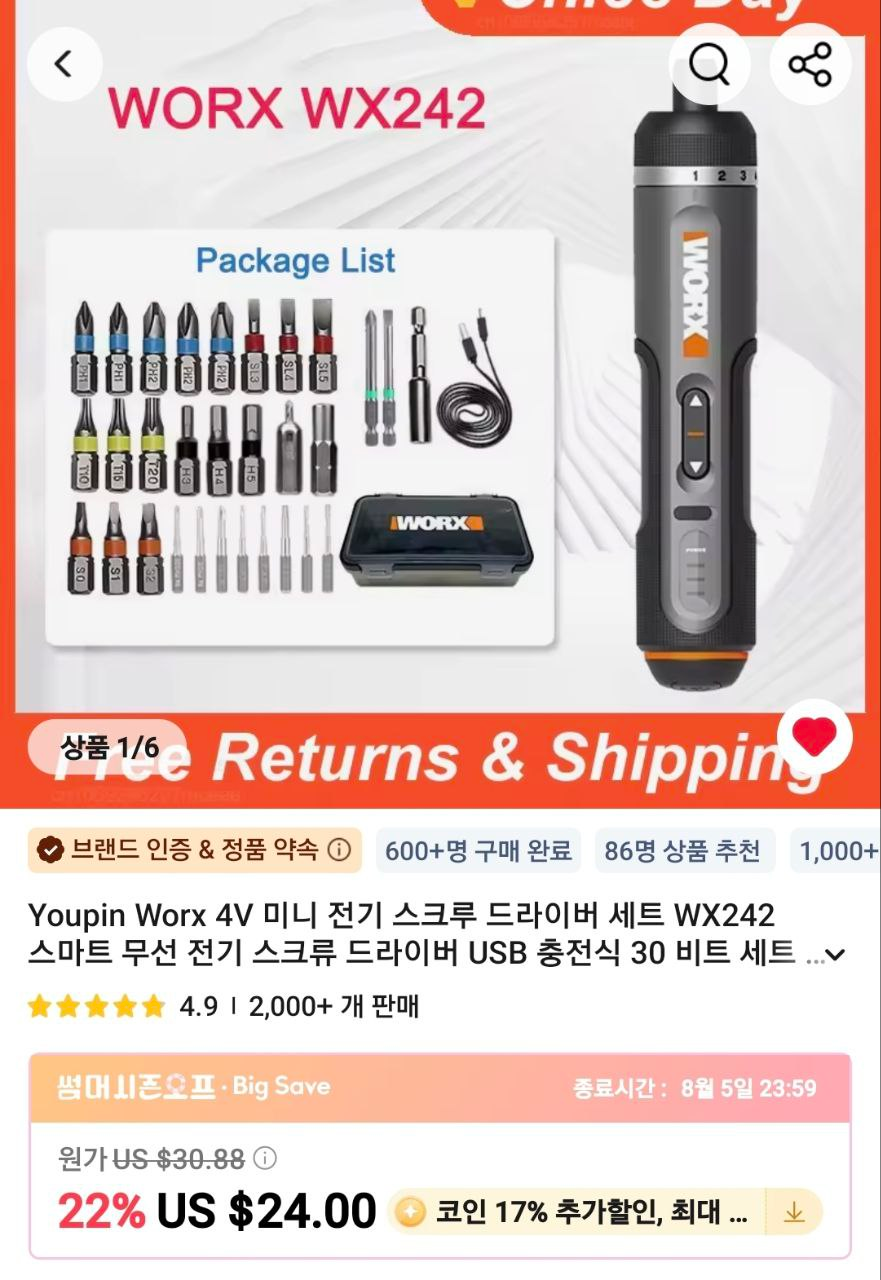The image size is (881, 1280).
Task: Open the search magnifier icon
Action: 709,64
